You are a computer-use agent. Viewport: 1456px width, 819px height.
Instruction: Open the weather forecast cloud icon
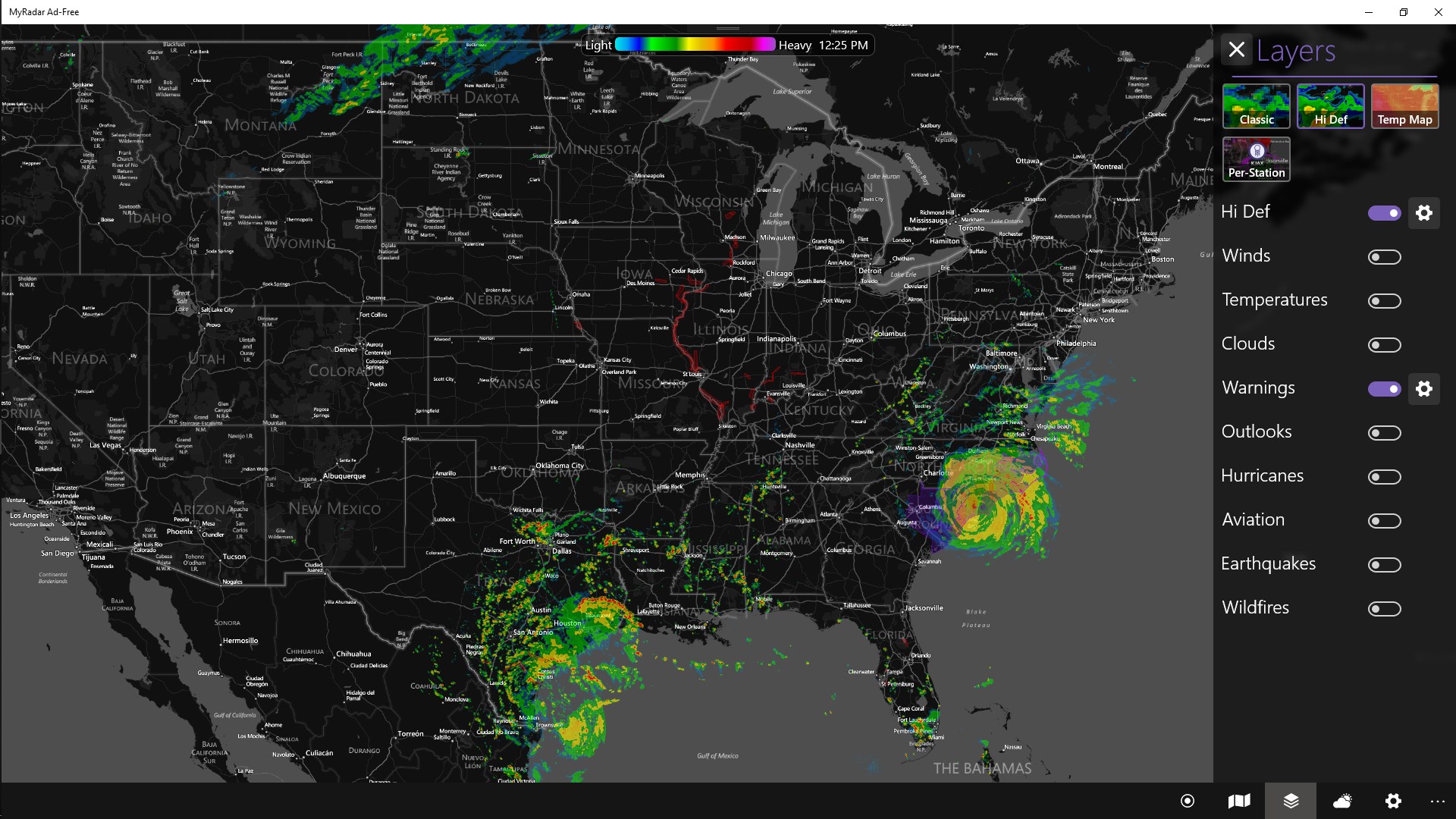click(1342, 801)
